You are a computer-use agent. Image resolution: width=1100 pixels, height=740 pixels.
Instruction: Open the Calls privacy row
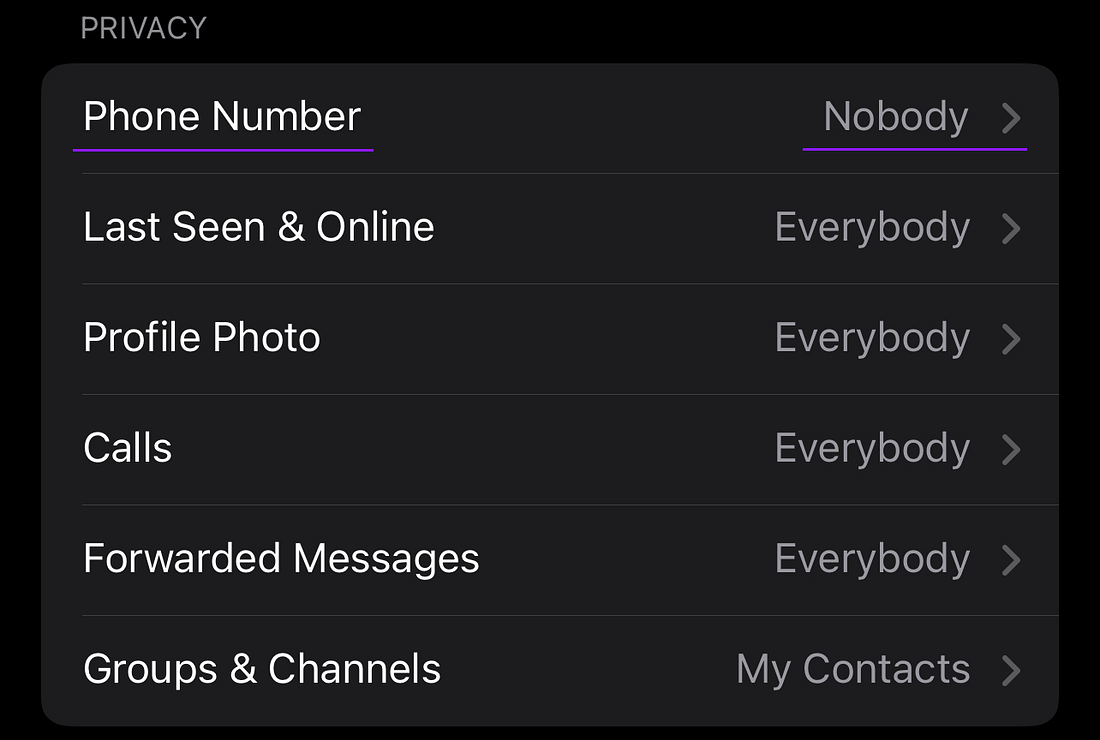[550, 449]
